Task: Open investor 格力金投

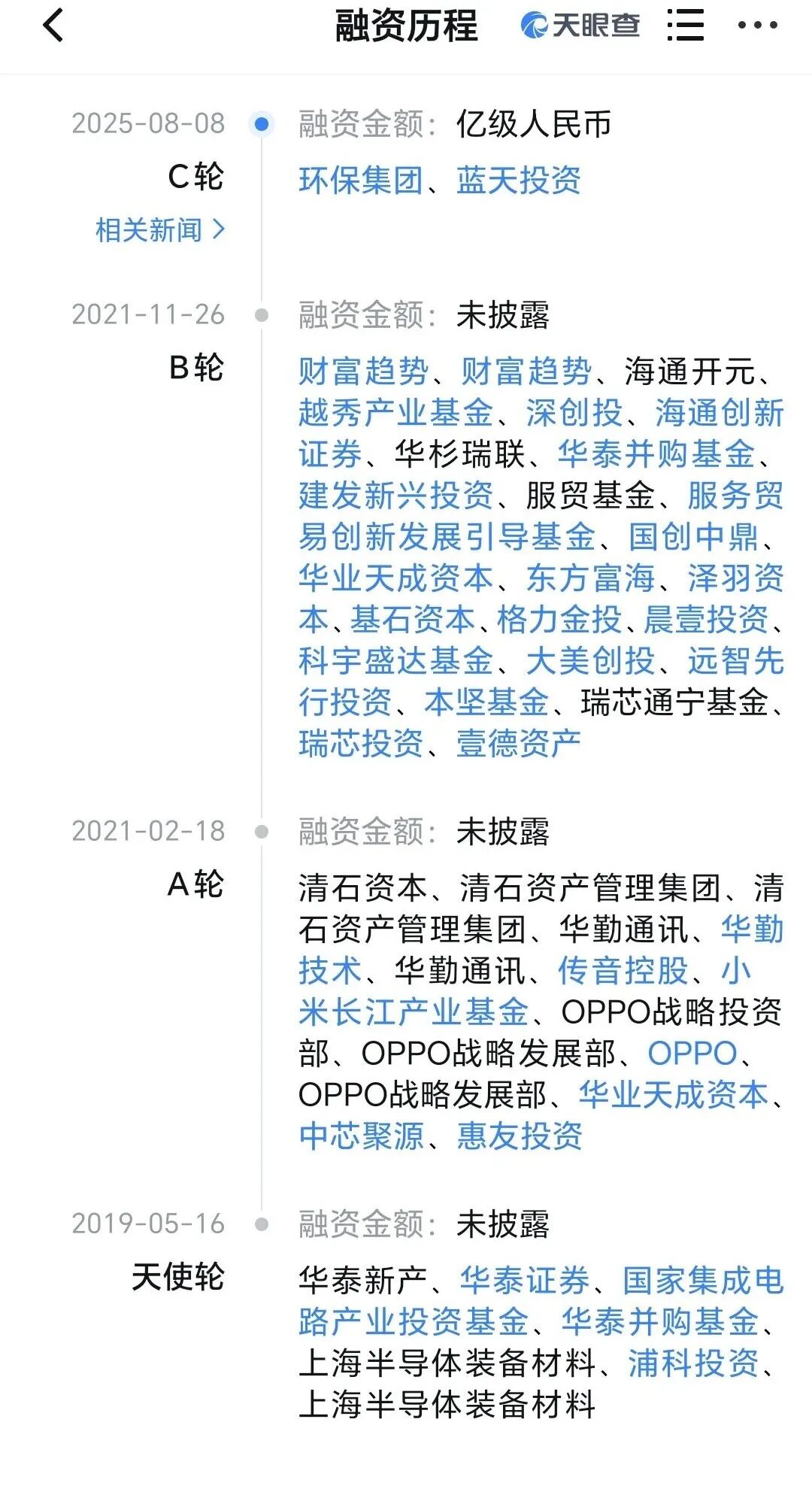Action: pyautogui.click(x=559, y=620)
